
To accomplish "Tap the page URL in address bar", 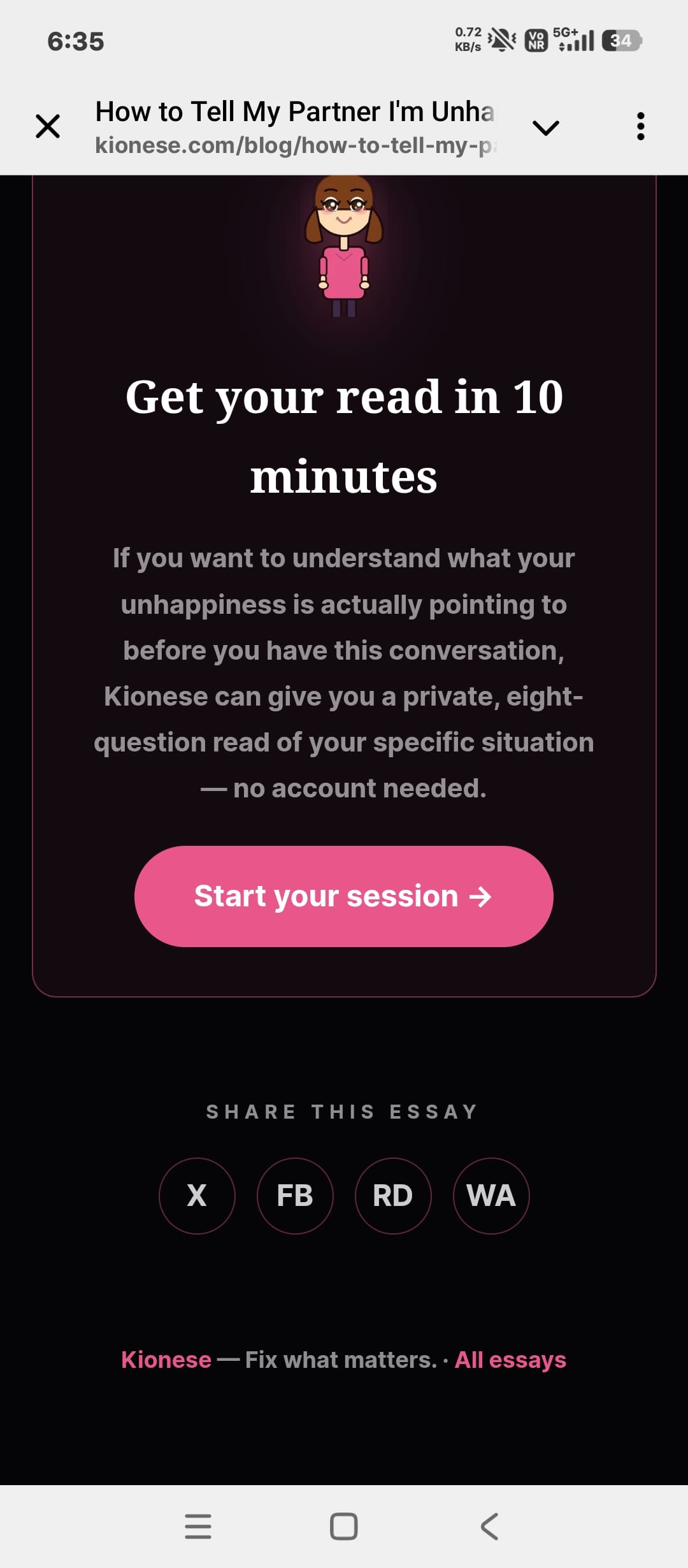I will point(295,145).
